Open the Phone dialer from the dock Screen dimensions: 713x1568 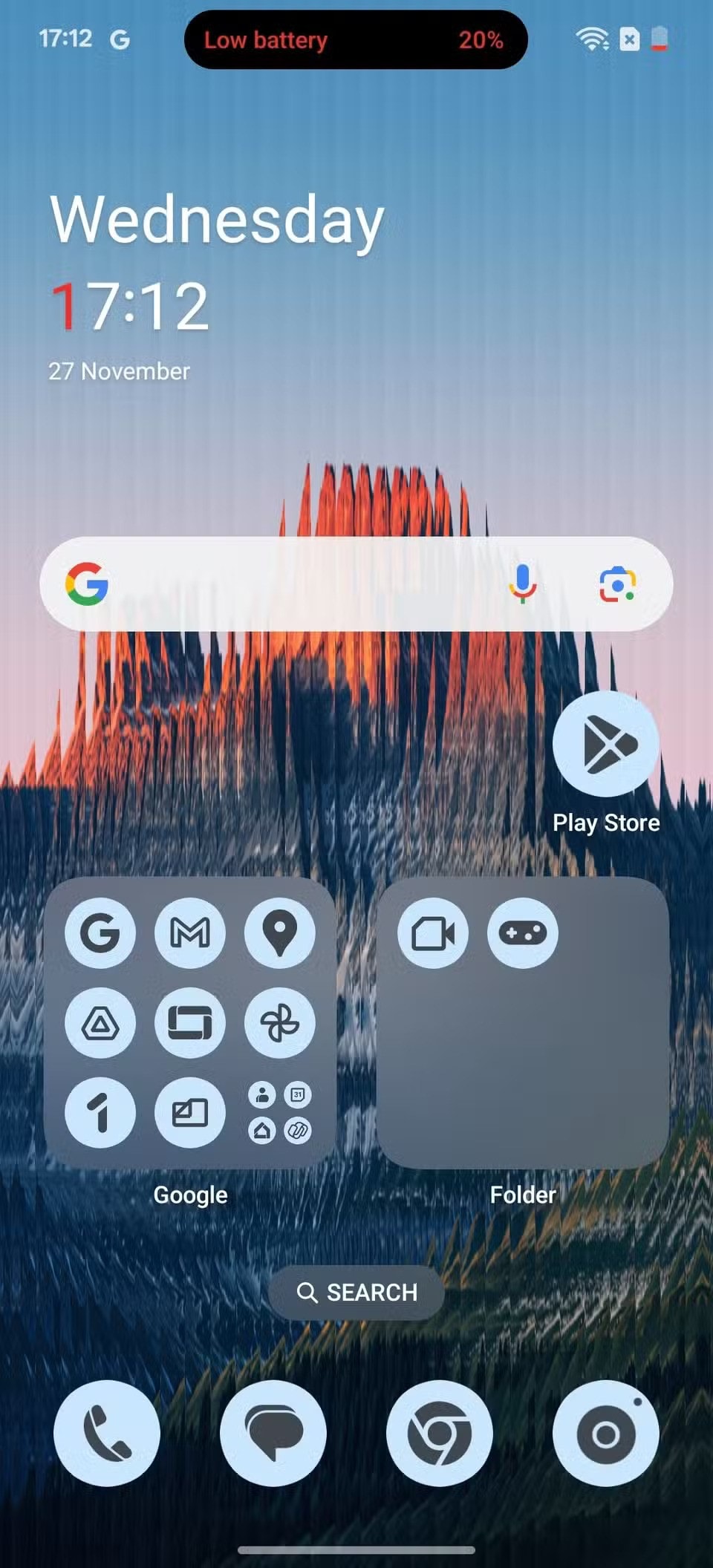(107, 1434)
